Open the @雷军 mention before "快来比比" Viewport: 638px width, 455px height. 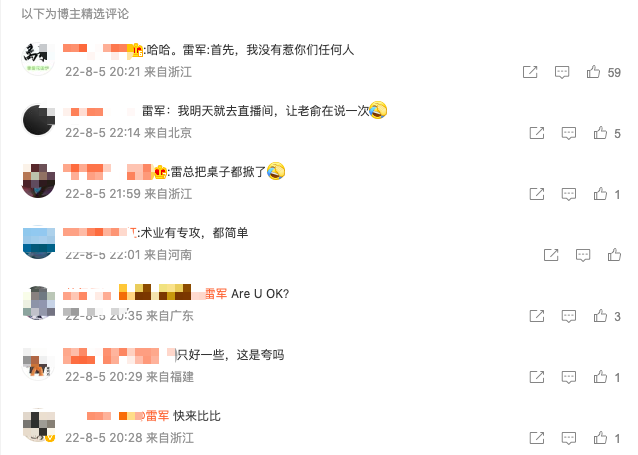[x=156, y=416]
